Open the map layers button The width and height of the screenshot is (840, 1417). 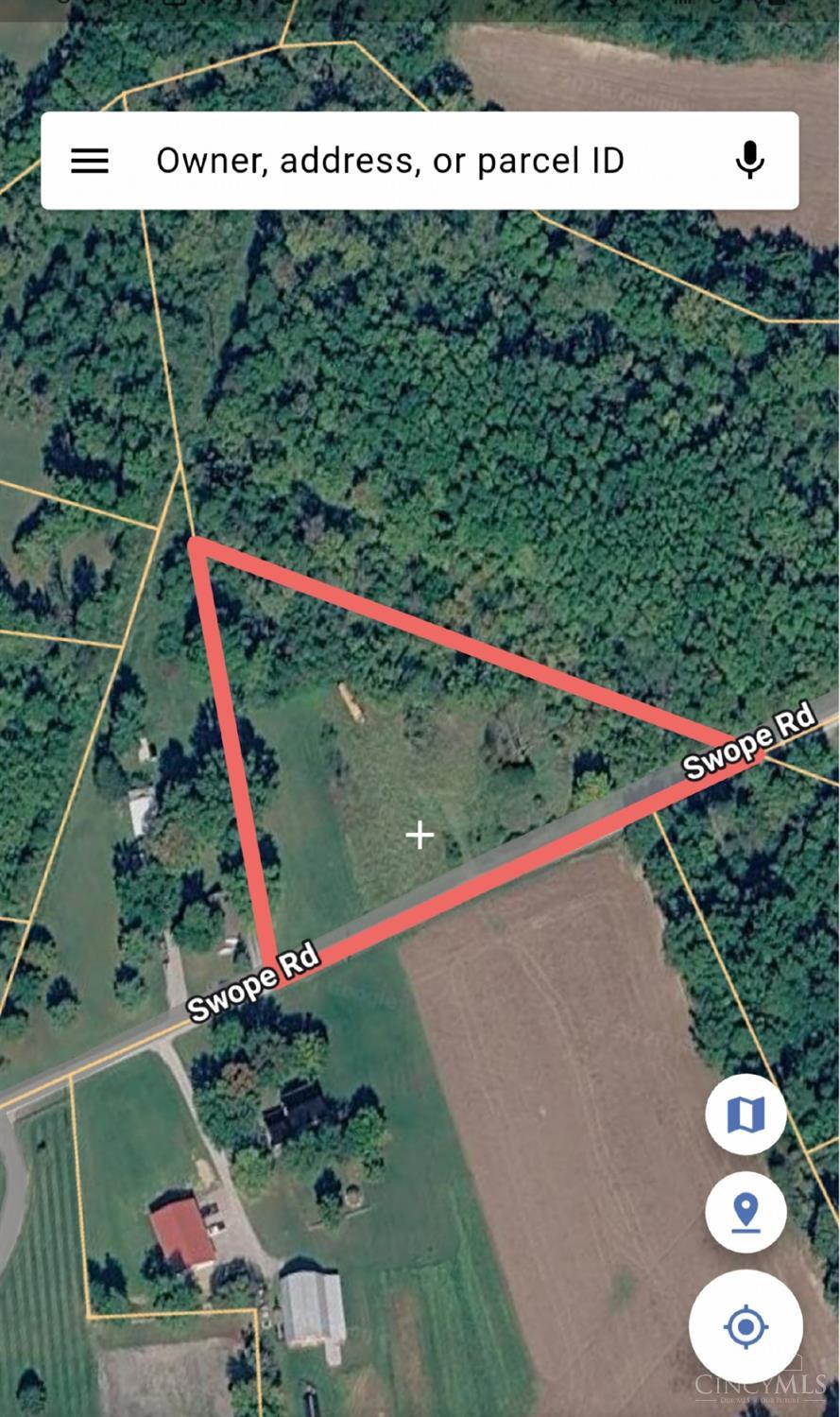pyautogui.click(x=746, y=1115)
